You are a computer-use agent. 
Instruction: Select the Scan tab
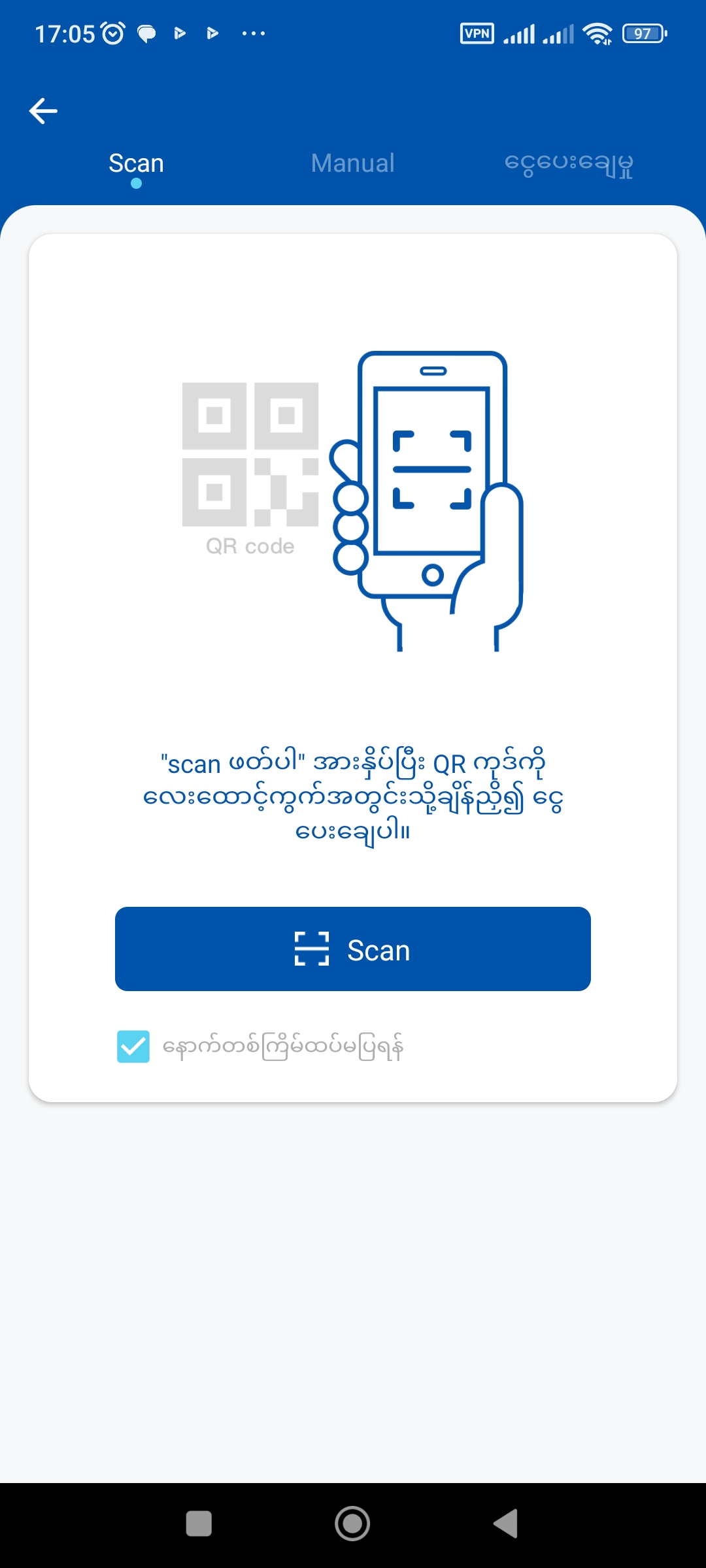coord(136,163)
